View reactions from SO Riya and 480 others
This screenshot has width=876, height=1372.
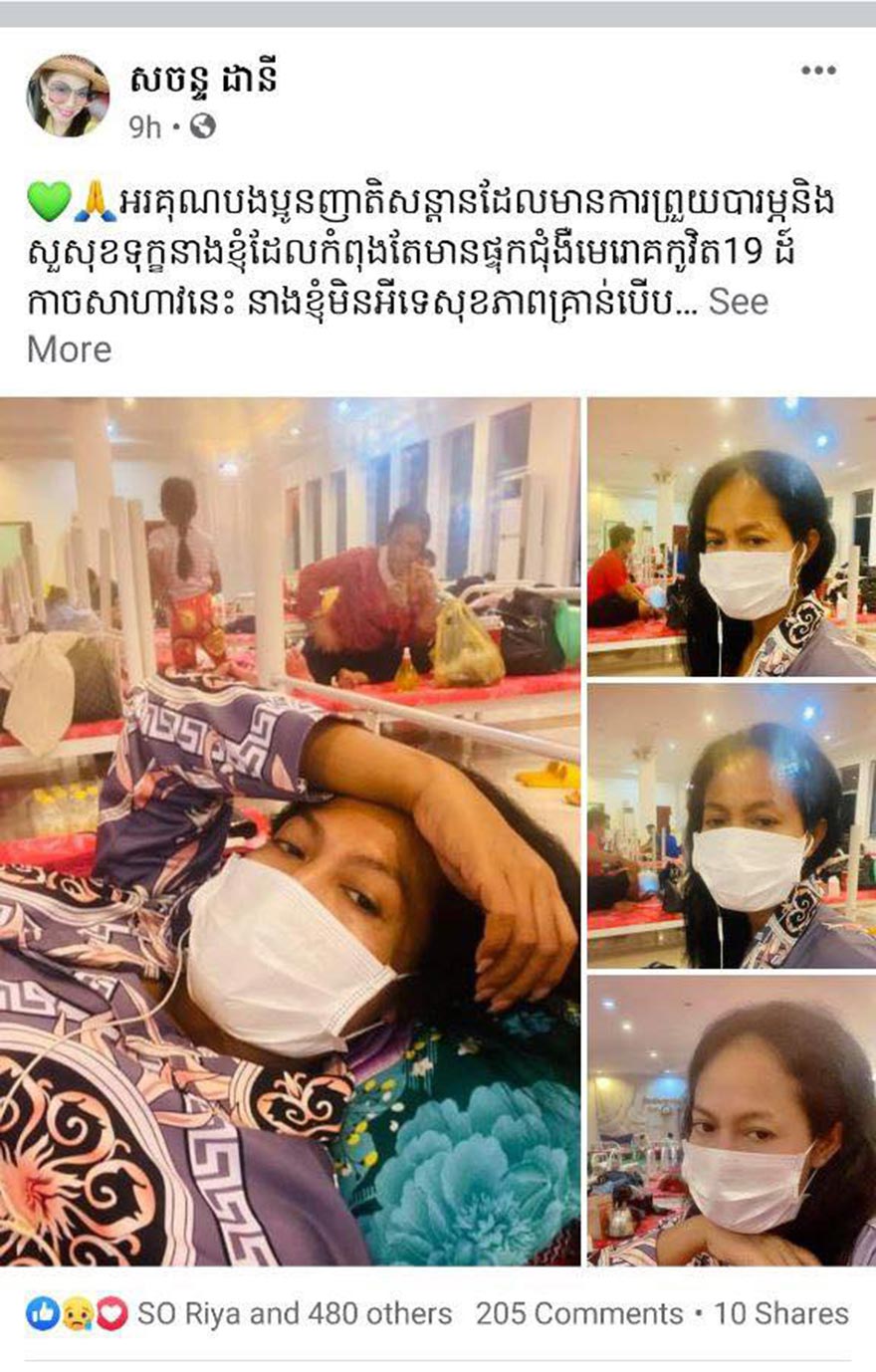294,1314
